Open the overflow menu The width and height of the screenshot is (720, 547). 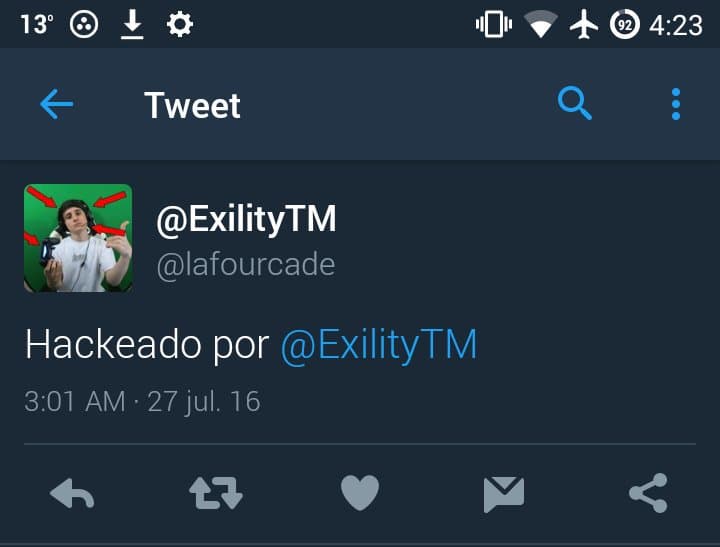(x=676, y=104)
